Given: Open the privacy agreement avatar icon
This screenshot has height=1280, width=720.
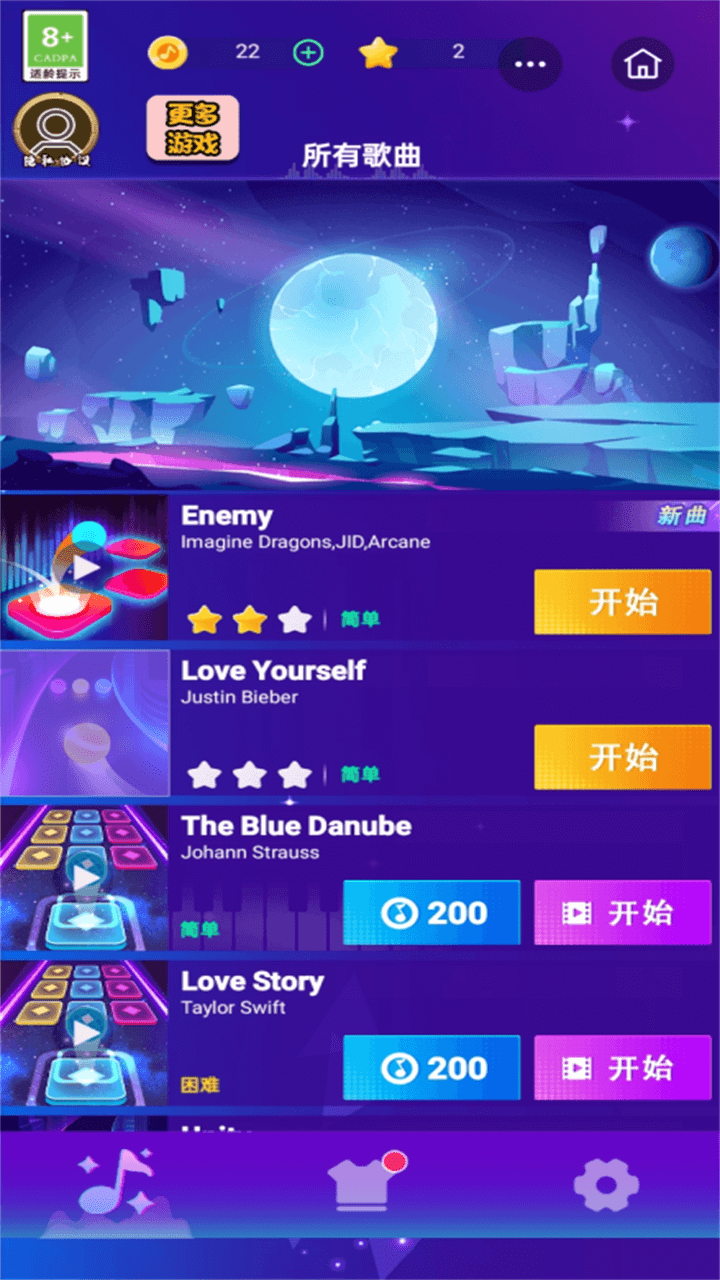Looking at the screenshot, I should click(x=56, y=131).
